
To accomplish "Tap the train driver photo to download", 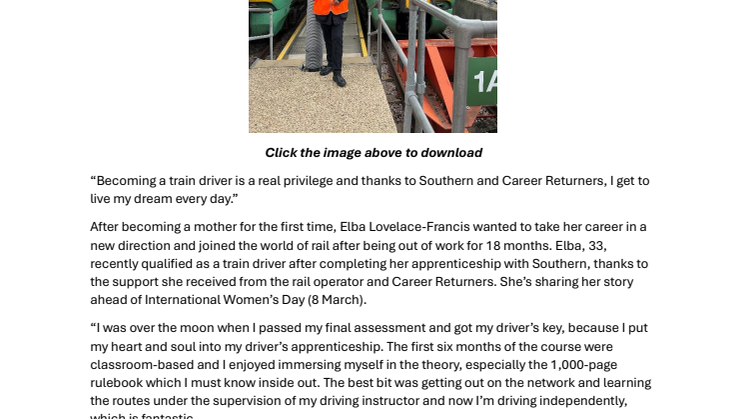I will point(372,66).
